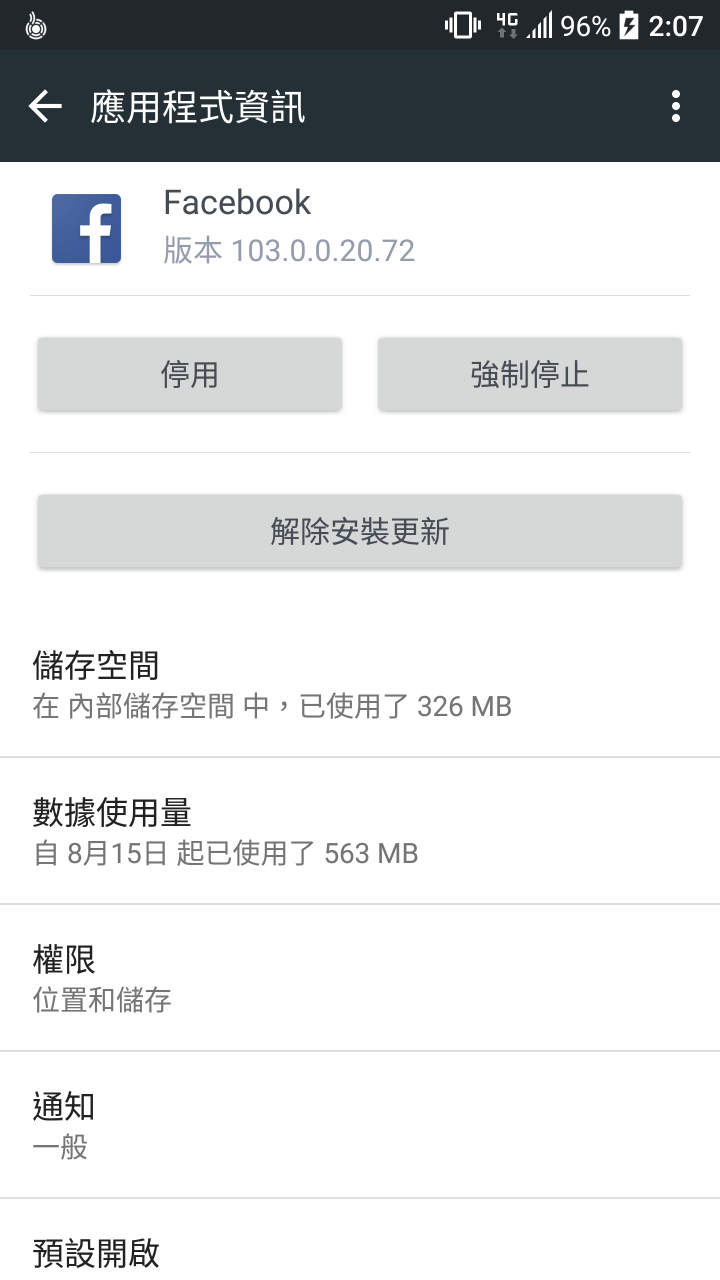Tap 解除安裝更新 to uninstall updates
720x1280 pixels.
pyautogui.click(x=360, y=532)
